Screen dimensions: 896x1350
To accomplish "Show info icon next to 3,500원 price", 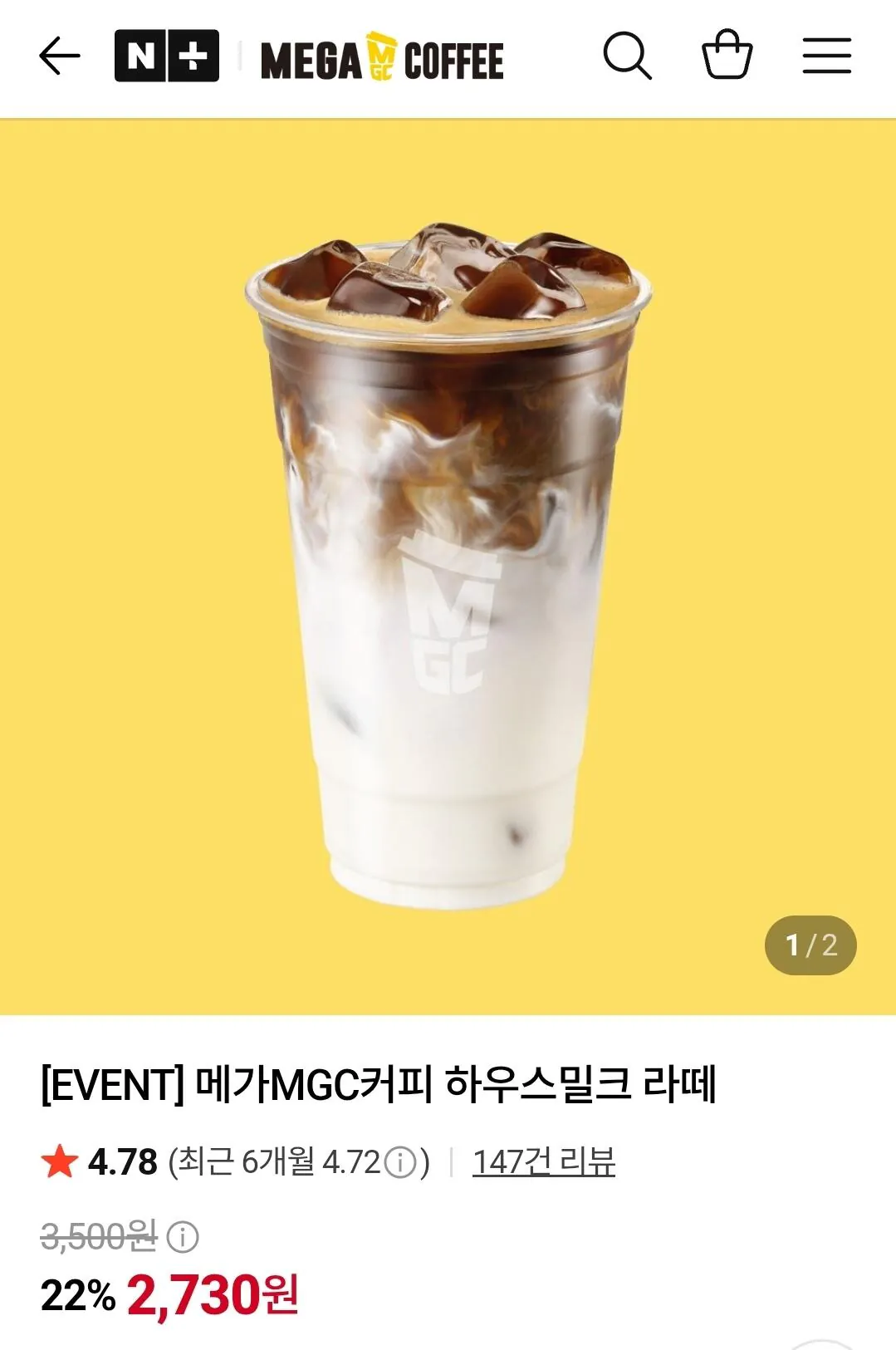I will point(183,1237).
